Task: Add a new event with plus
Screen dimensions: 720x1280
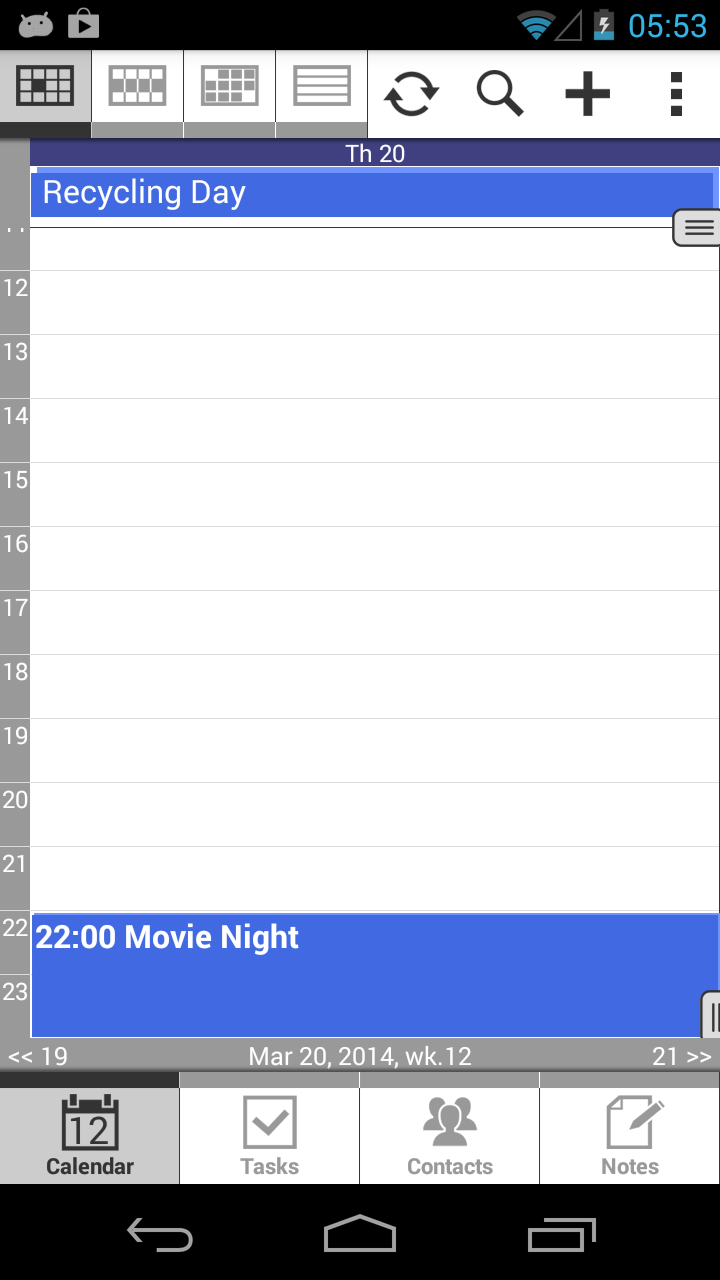Action: 587,94
